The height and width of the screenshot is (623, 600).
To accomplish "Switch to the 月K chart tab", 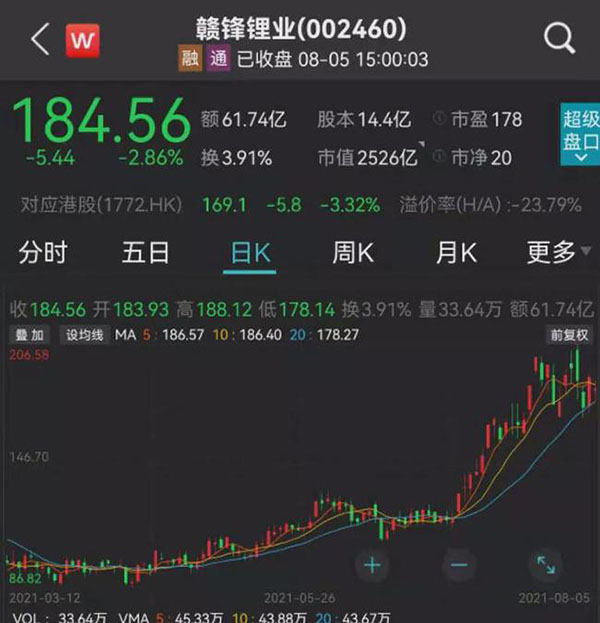I will tap(457, 252).
